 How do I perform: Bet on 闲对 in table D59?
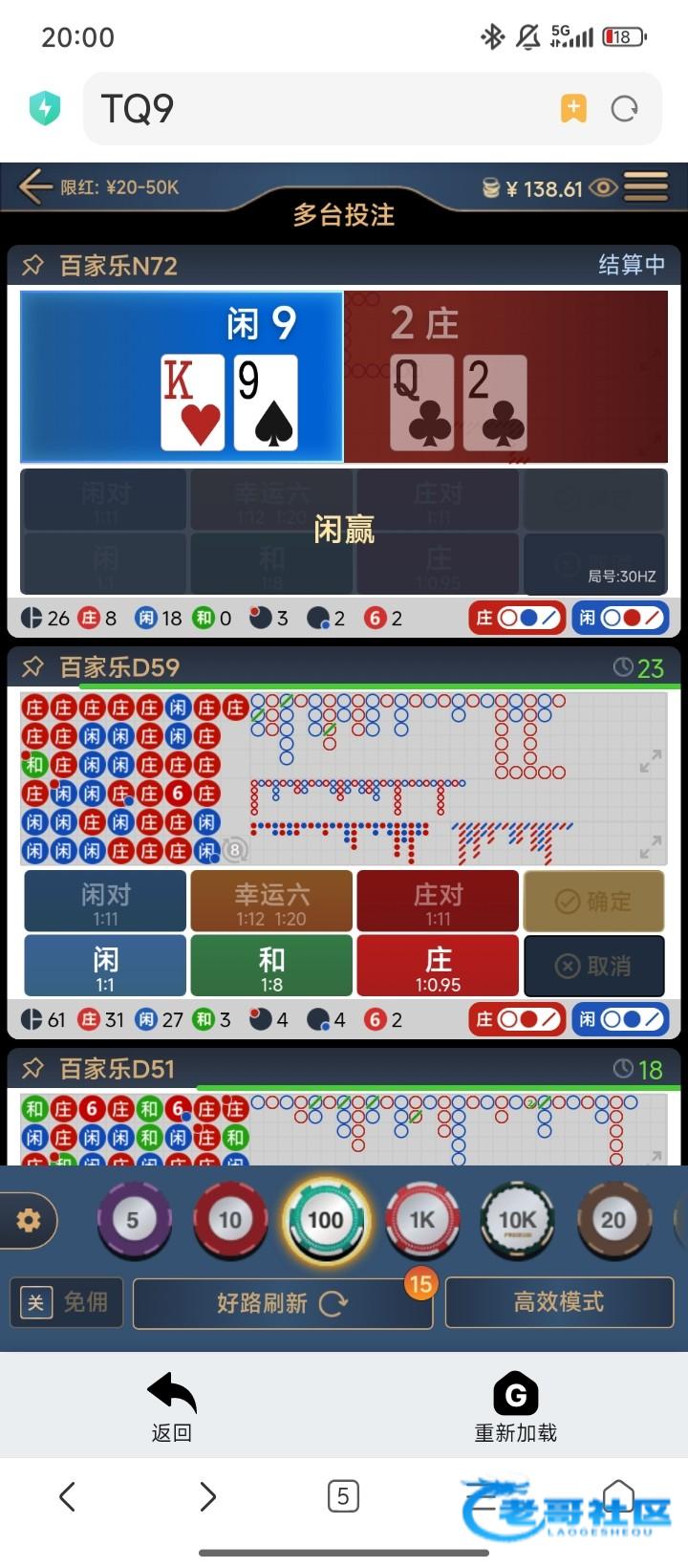(x=105, y=902)
